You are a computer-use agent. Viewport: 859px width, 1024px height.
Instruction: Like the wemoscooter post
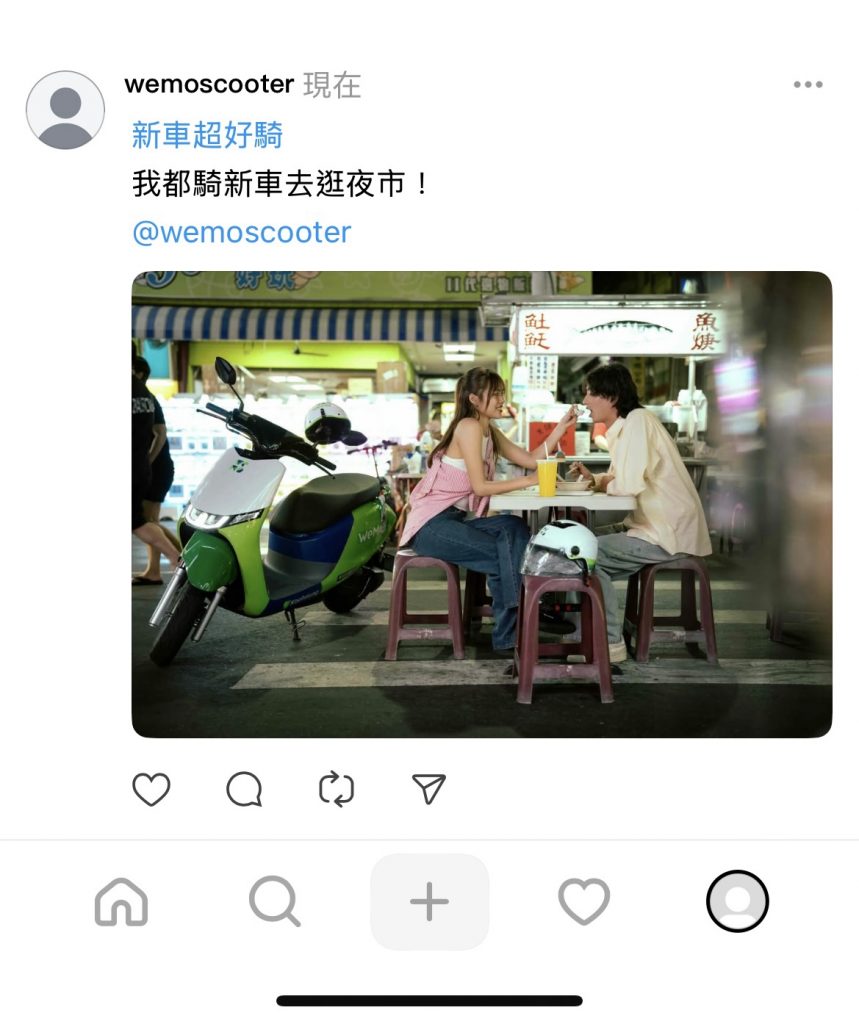(151, 790)
